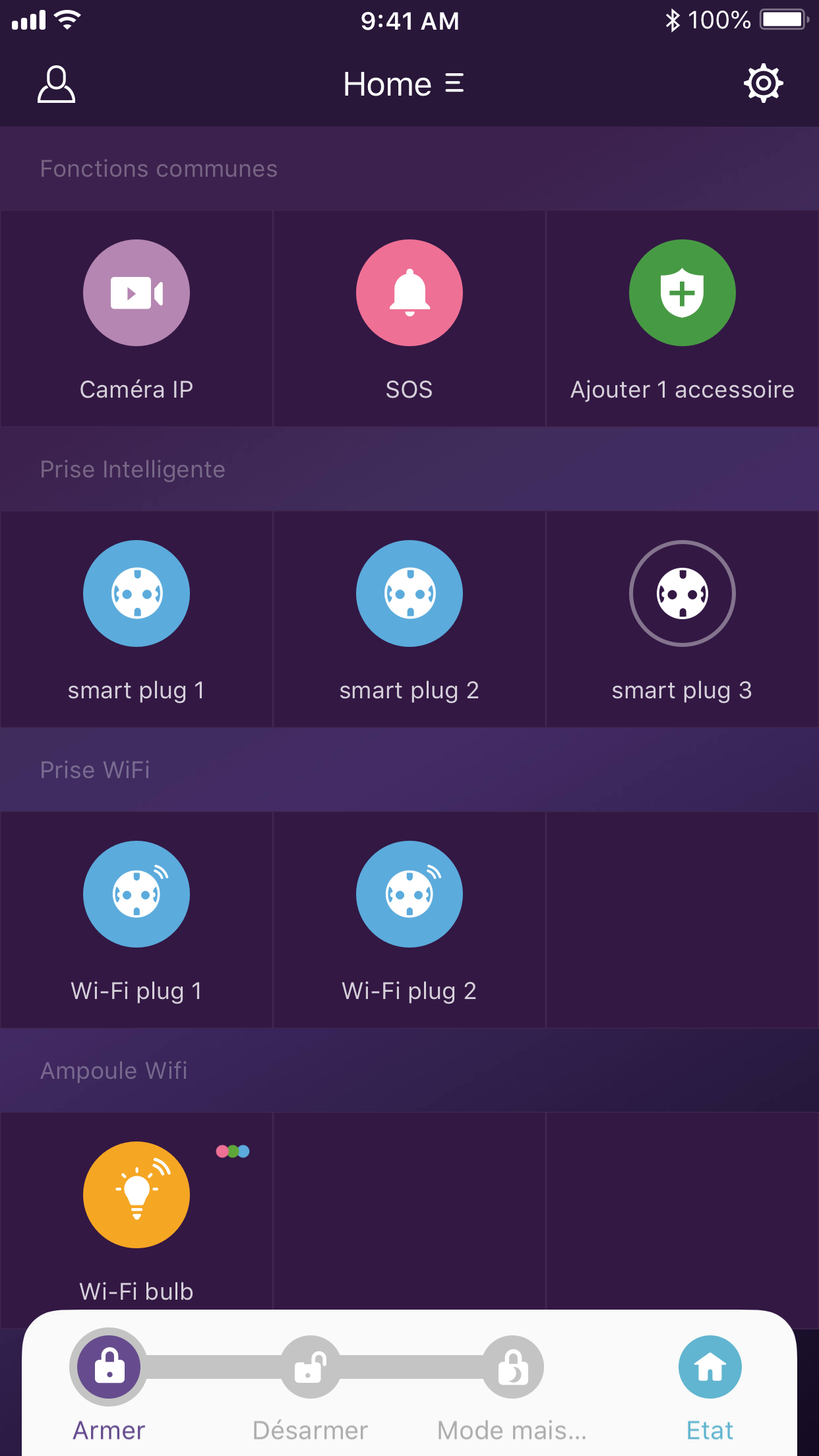Select the smart plug 1 icon
The height and width of the screenshot is (1456, 819).
[x=136, y=593]
